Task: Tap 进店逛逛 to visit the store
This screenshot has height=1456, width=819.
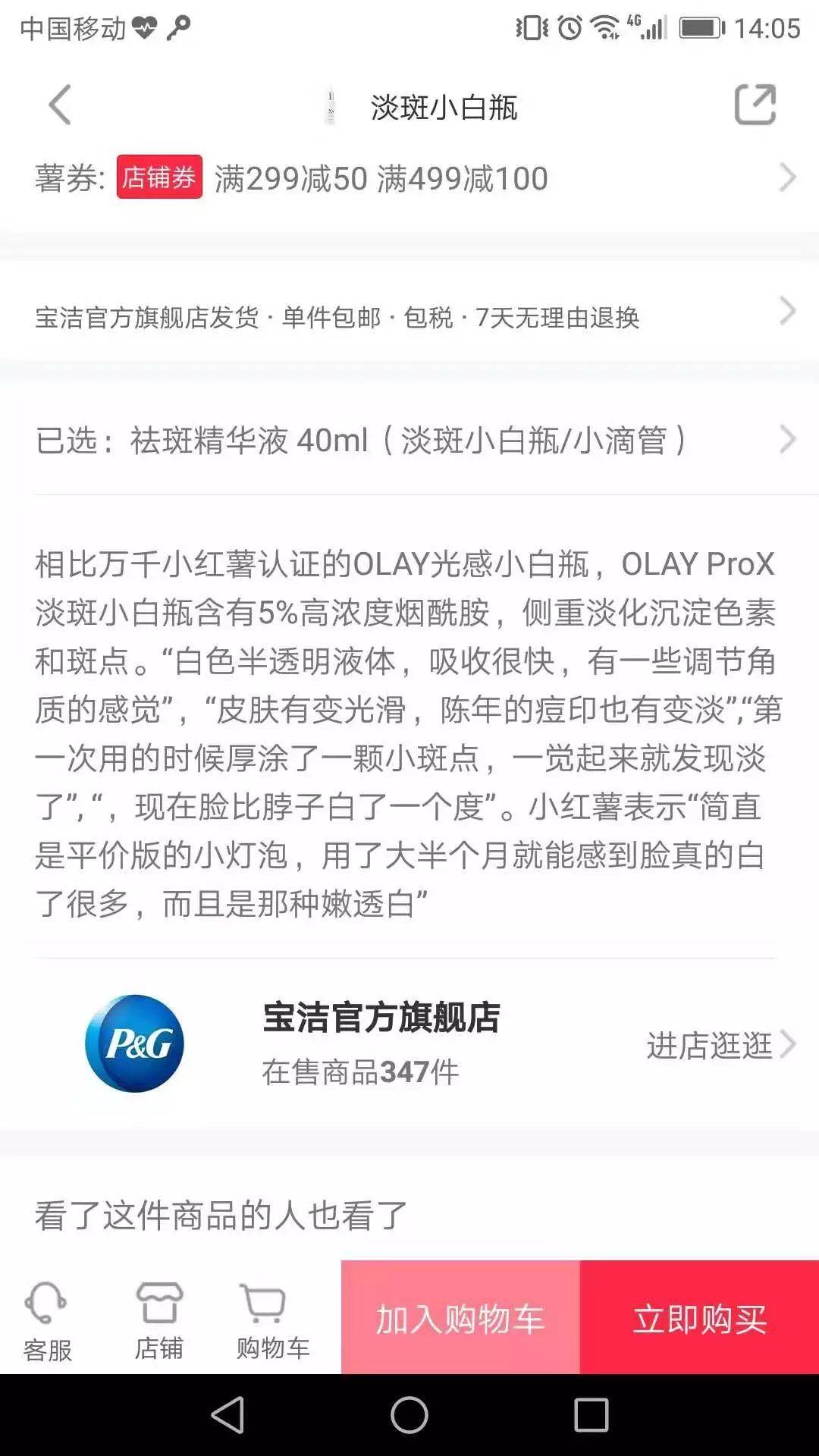Action: coord(719,1045)
